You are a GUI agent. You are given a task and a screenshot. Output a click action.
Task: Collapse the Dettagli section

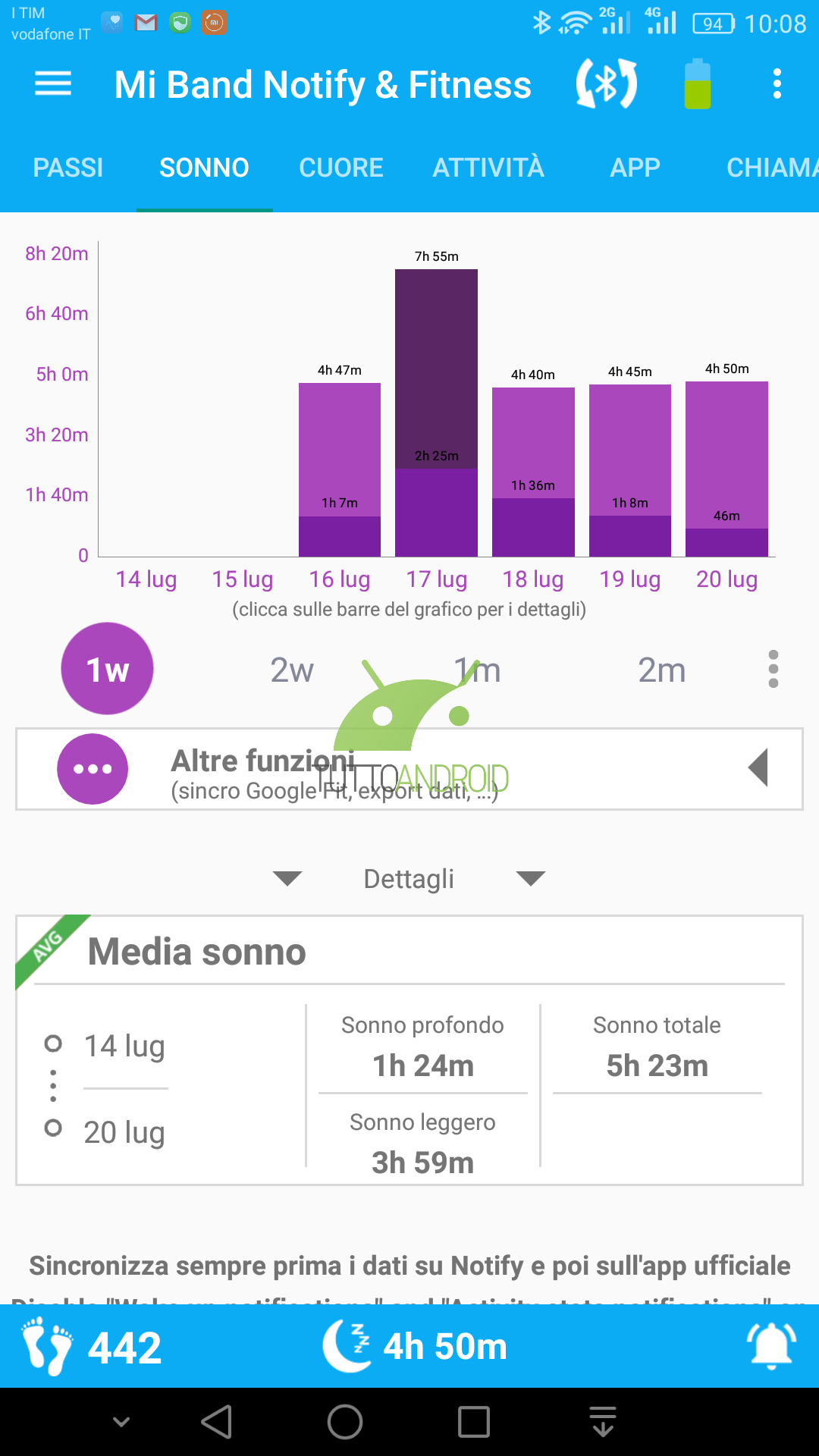coord(409,879)
